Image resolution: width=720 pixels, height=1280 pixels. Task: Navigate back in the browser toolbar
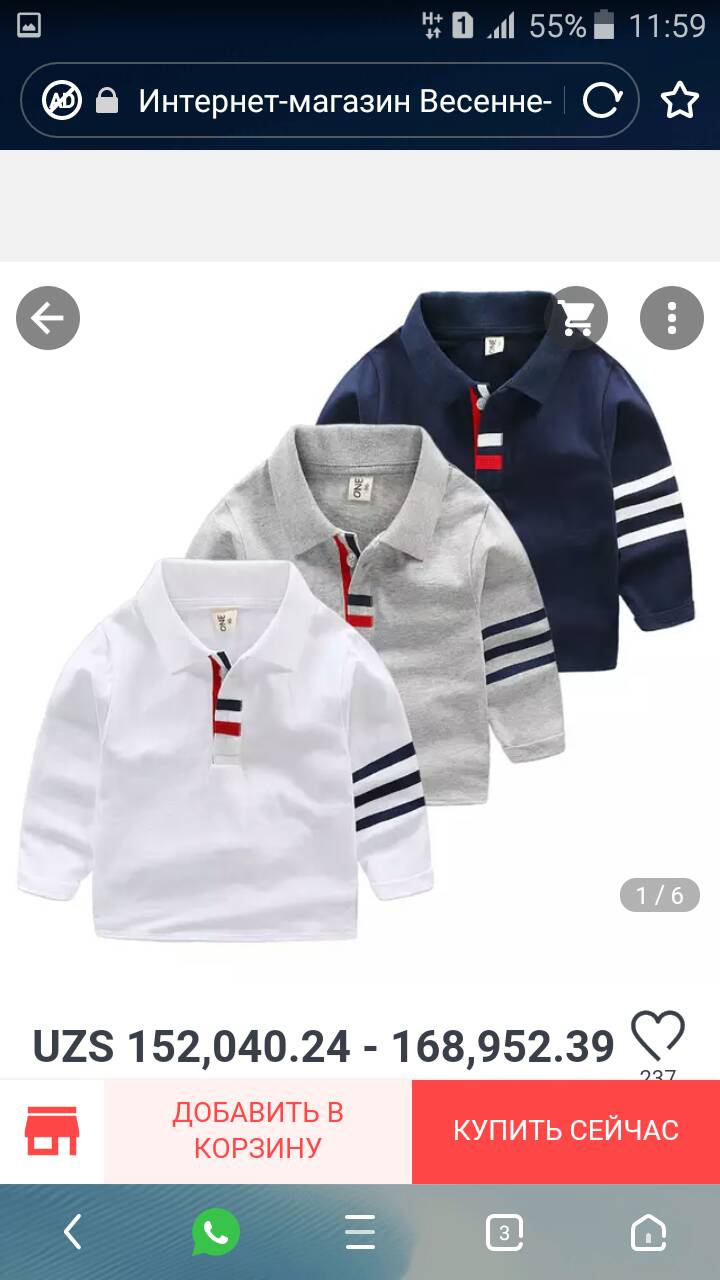pyautogui.click(x=72, y=1232)
